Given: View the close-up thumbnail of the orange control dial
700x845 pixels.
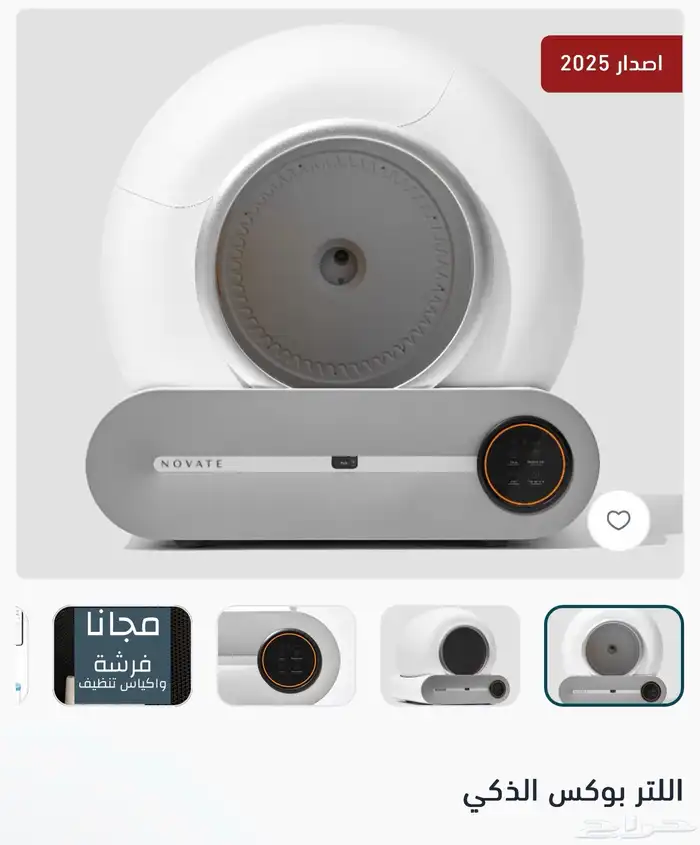Looking at the screenshot, I should click(x=286, y=656).
